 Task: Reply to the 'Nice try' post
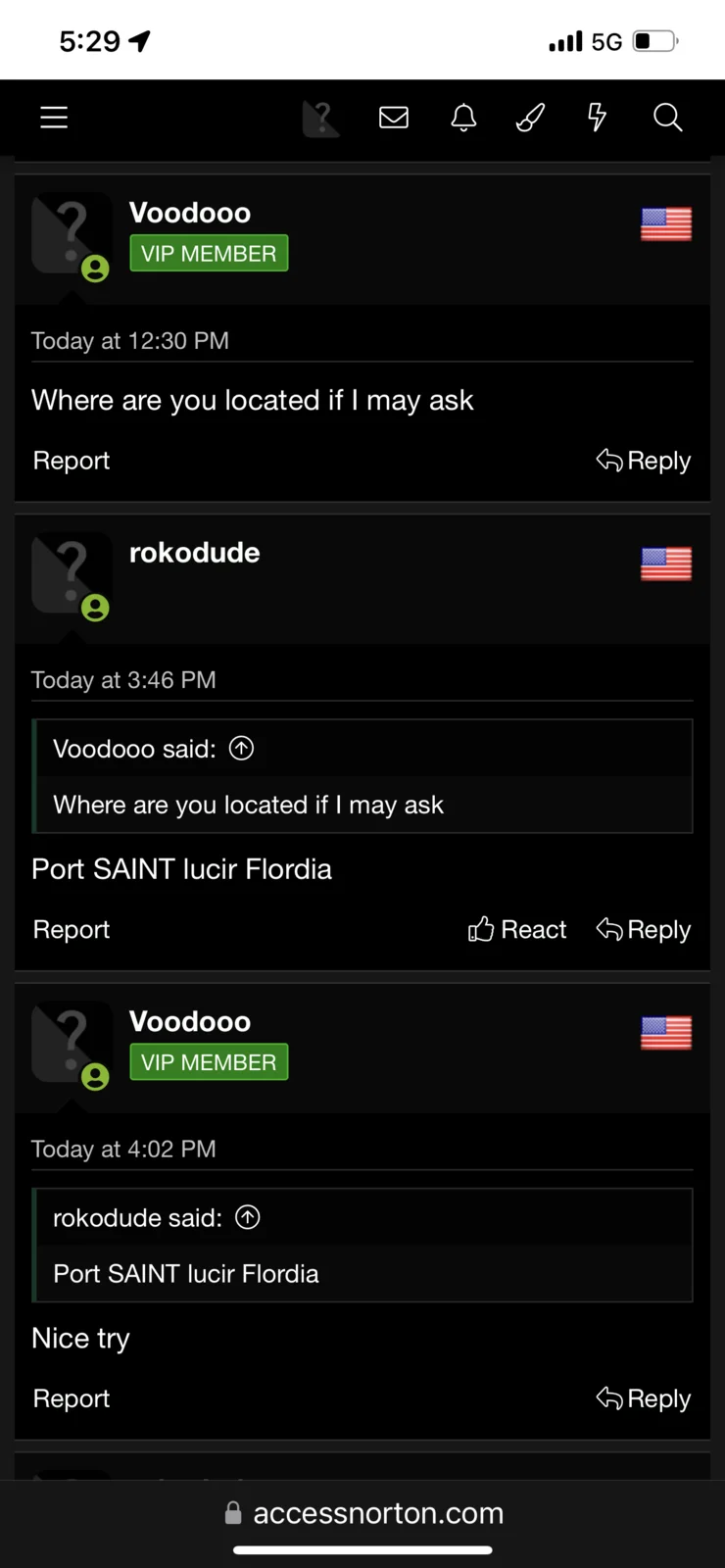point(644,1398)
